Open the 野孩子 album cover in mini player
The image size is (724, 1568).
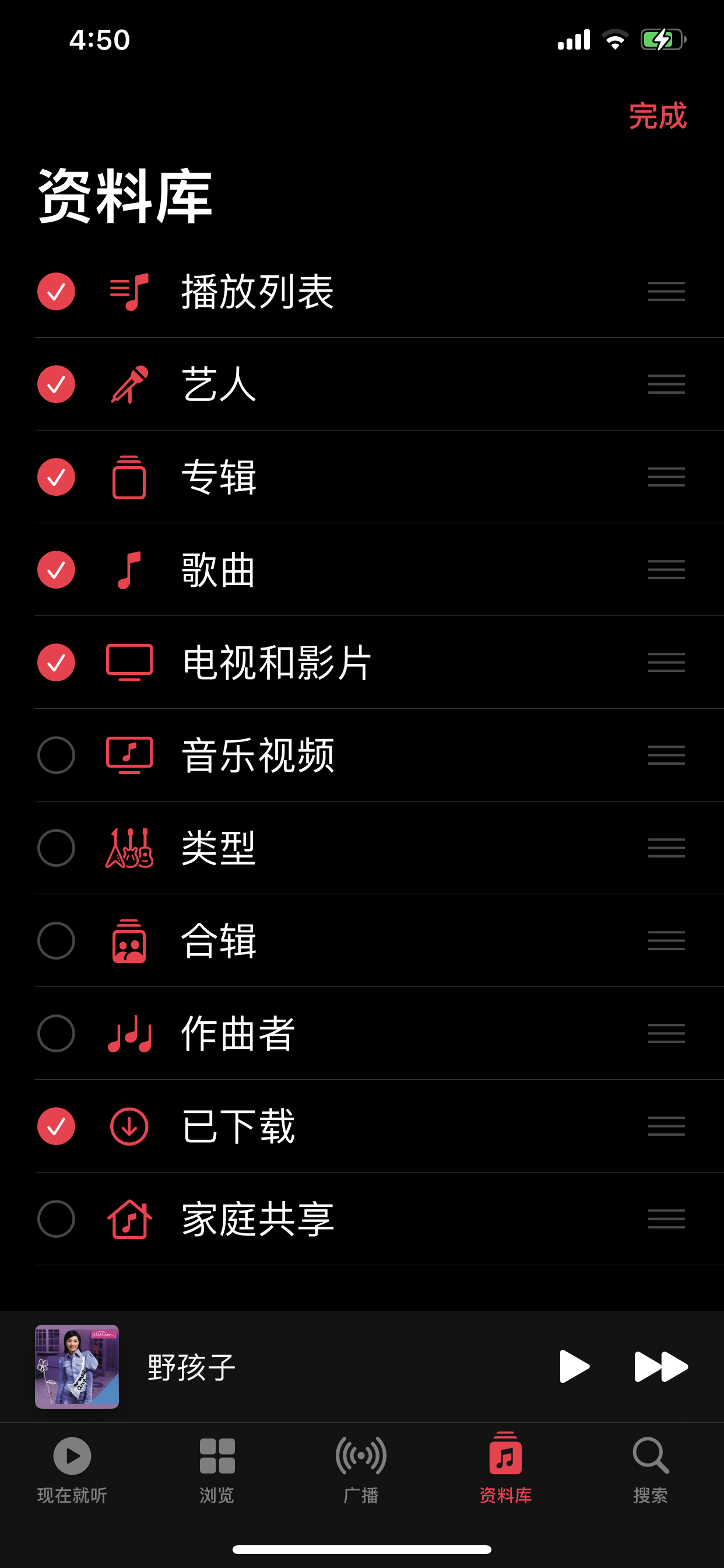(77, 1367)
